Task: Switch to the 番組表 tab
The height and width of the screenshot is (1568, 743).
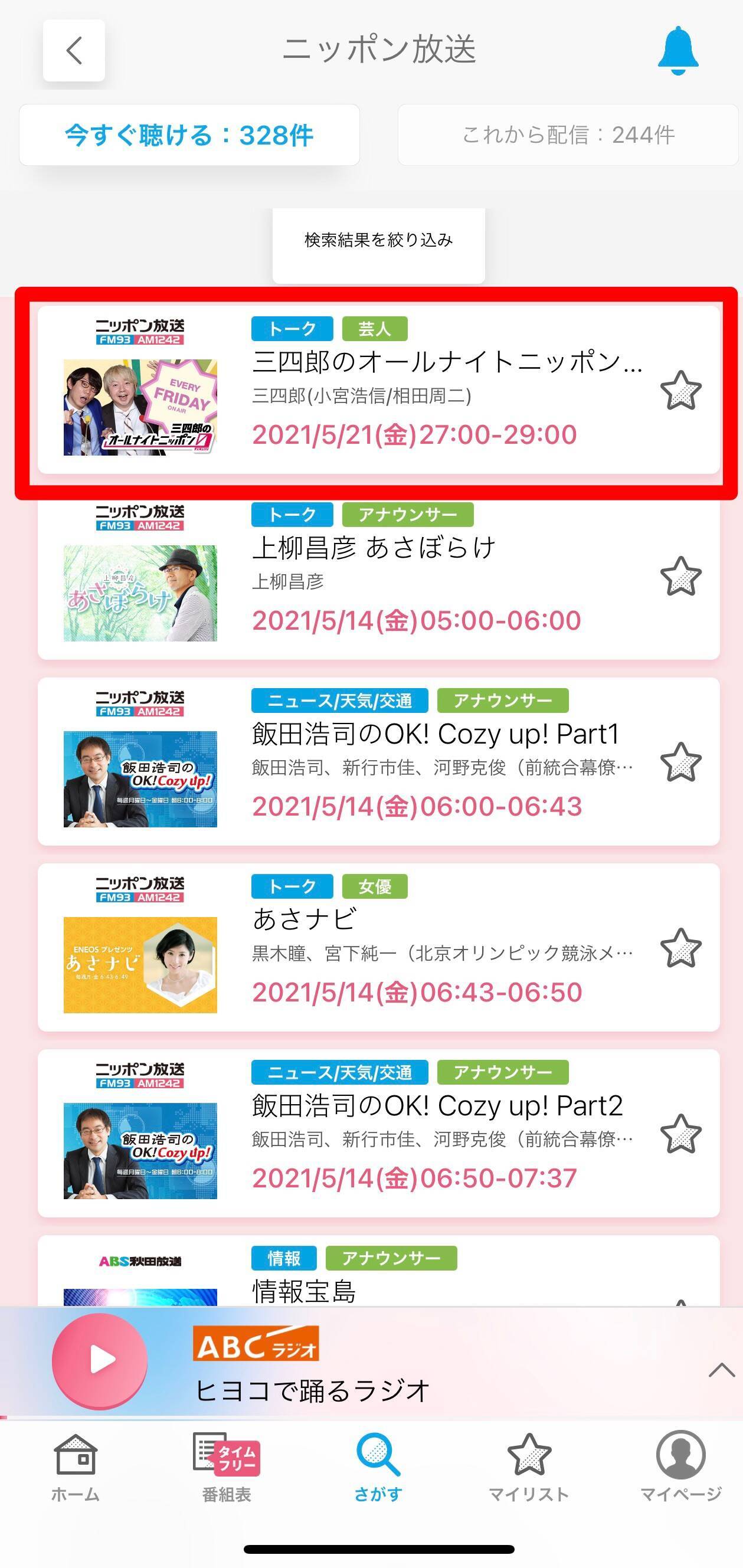Action: 227,1468
